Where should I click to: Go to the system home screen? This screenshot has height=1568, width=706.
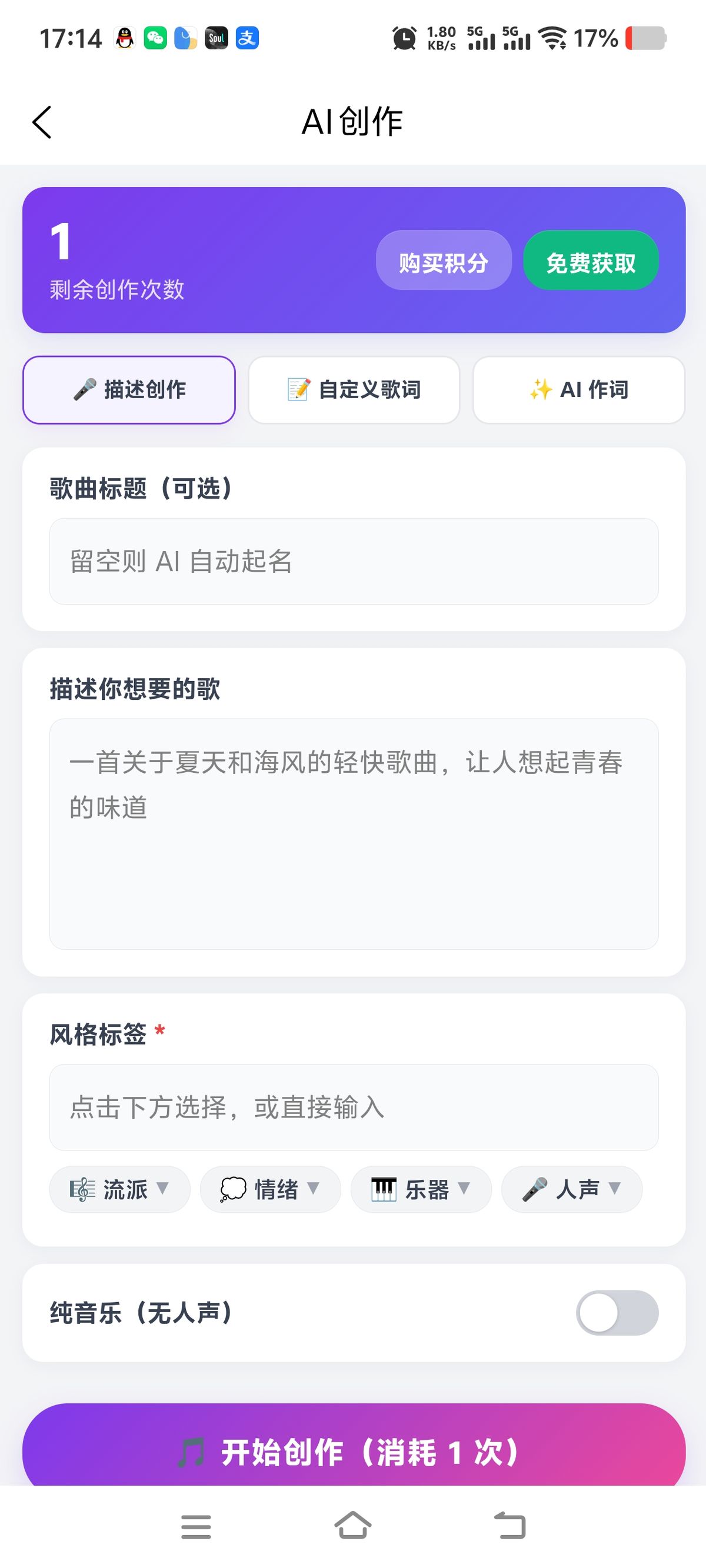352,1526
